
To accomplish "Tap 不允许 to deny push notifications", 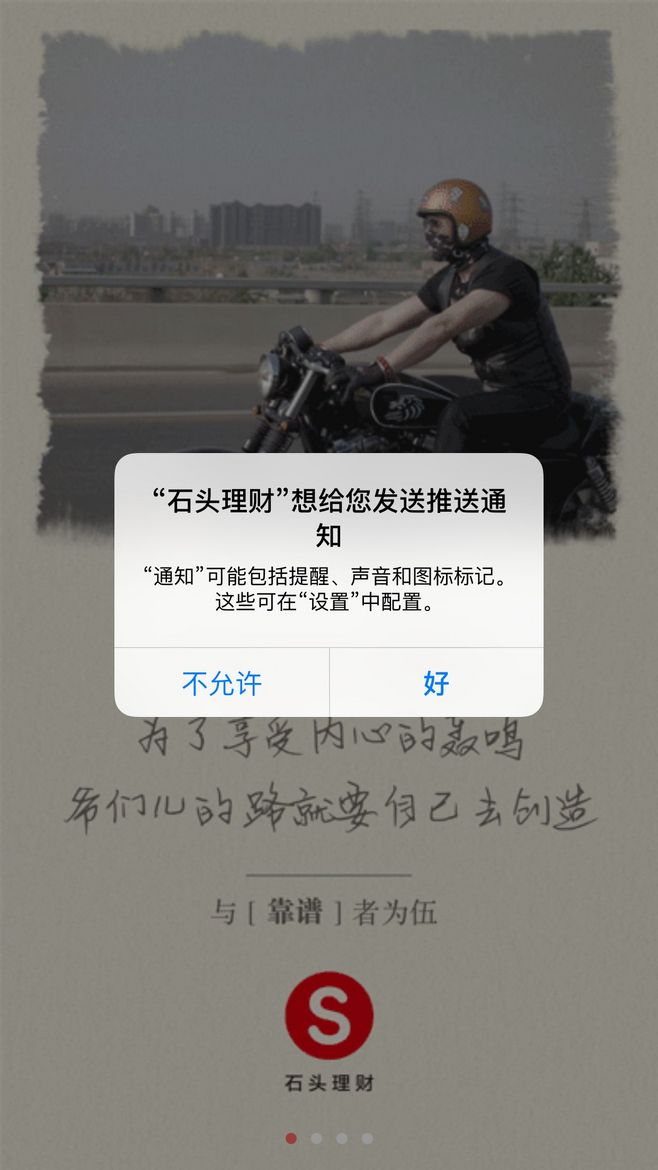I will 222,683.
